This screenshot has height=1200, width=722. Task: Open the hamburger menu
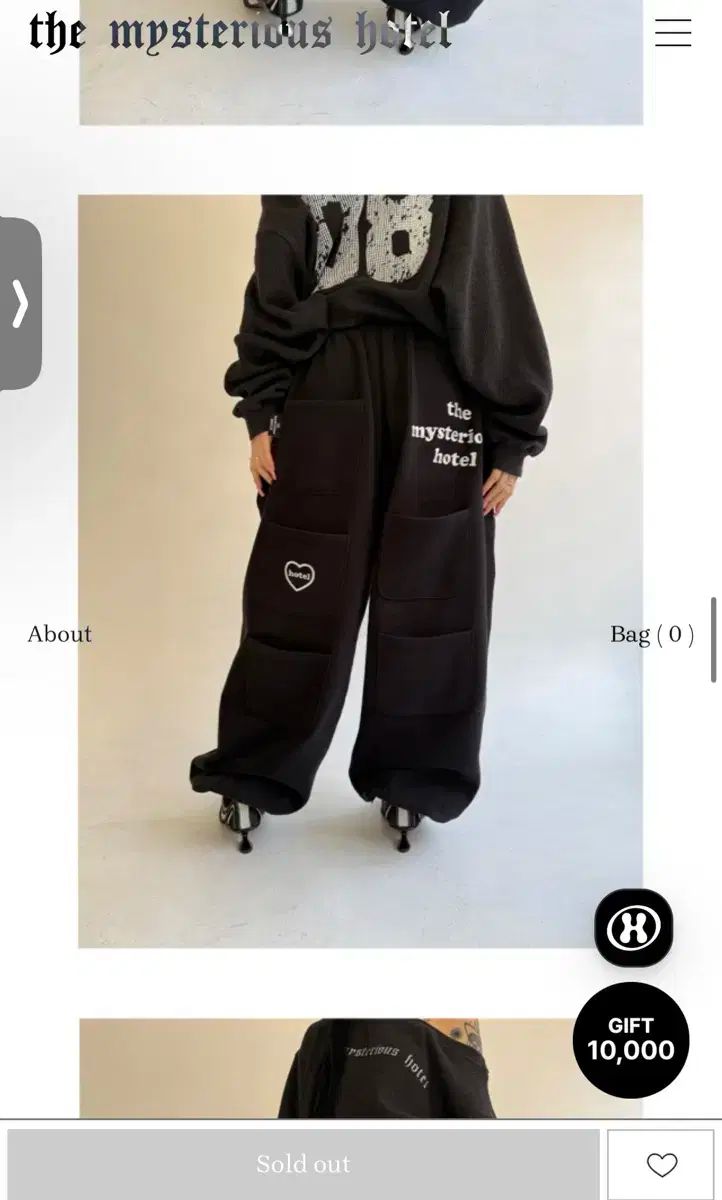pyautogui.click(x=673, y=33)
